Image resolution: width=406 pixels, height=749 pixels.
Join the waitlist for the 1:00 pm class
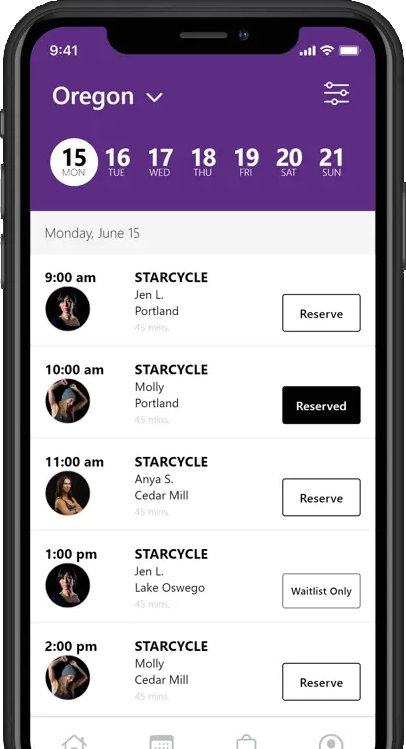tap(321, 591)
